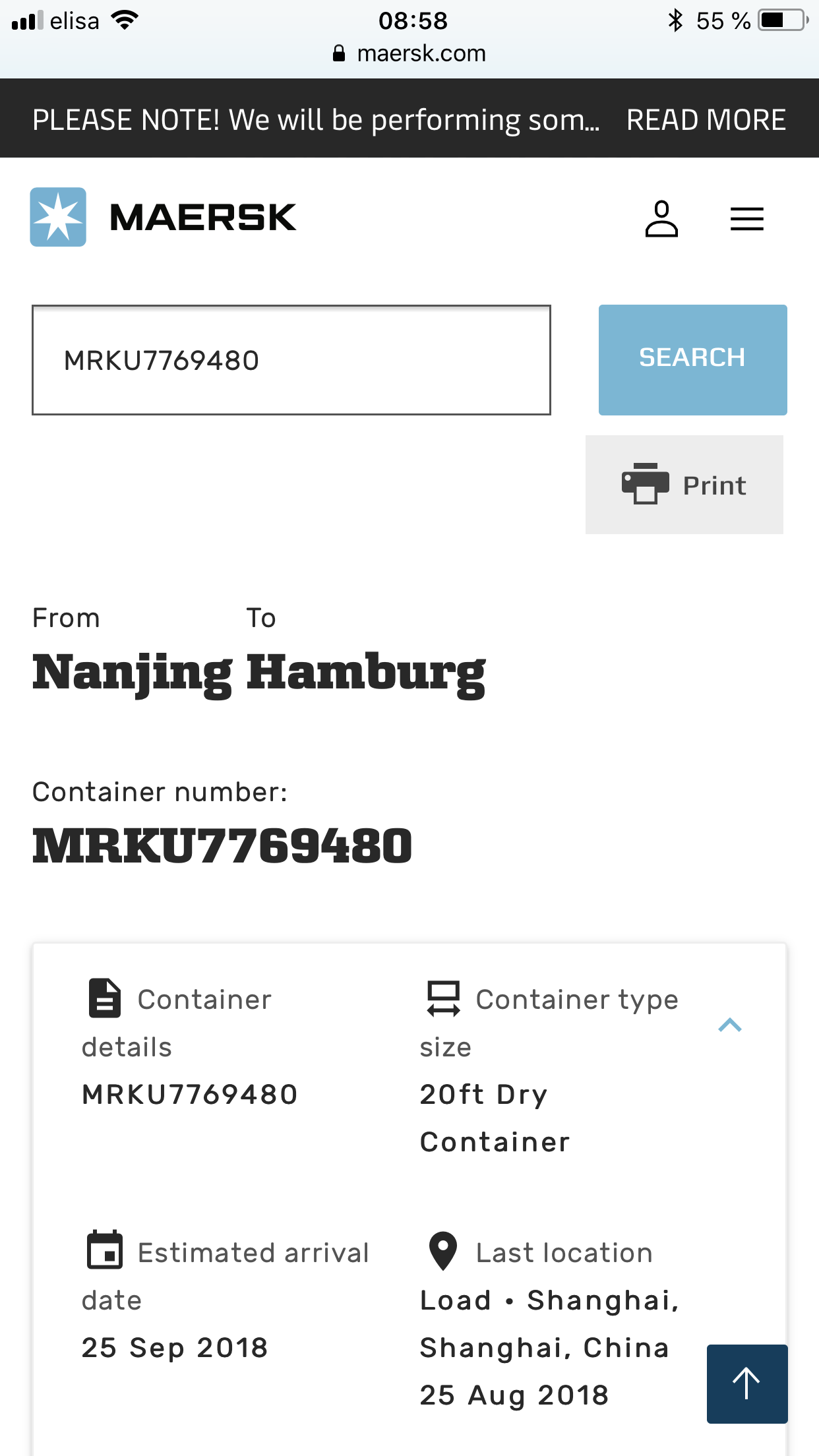
Task: Tap the scroll-to-top arrow button
Action: click(747, 1383)
